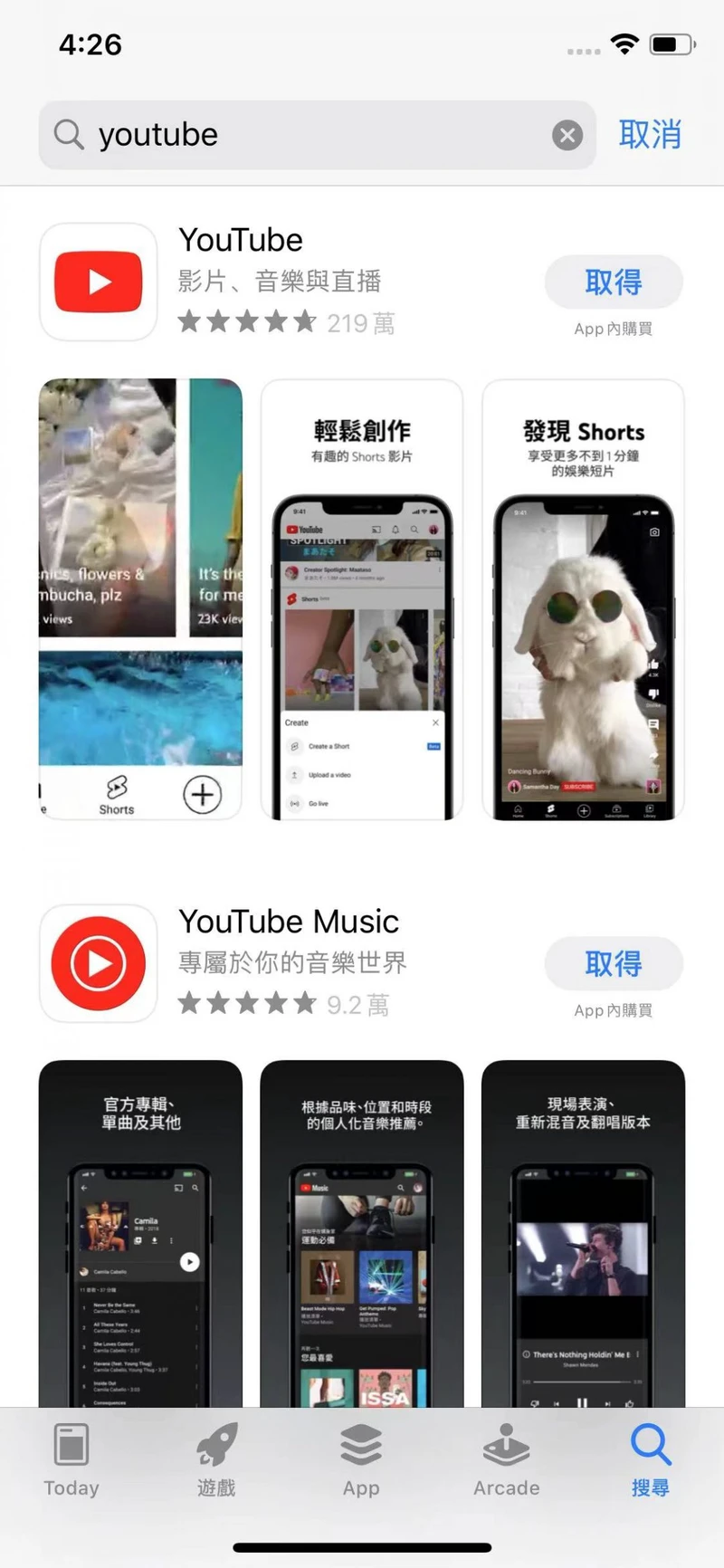724x1568 pixels.
Task: View the 輕鬆創作 YouTube screenshot
Action: pos(362,599)
